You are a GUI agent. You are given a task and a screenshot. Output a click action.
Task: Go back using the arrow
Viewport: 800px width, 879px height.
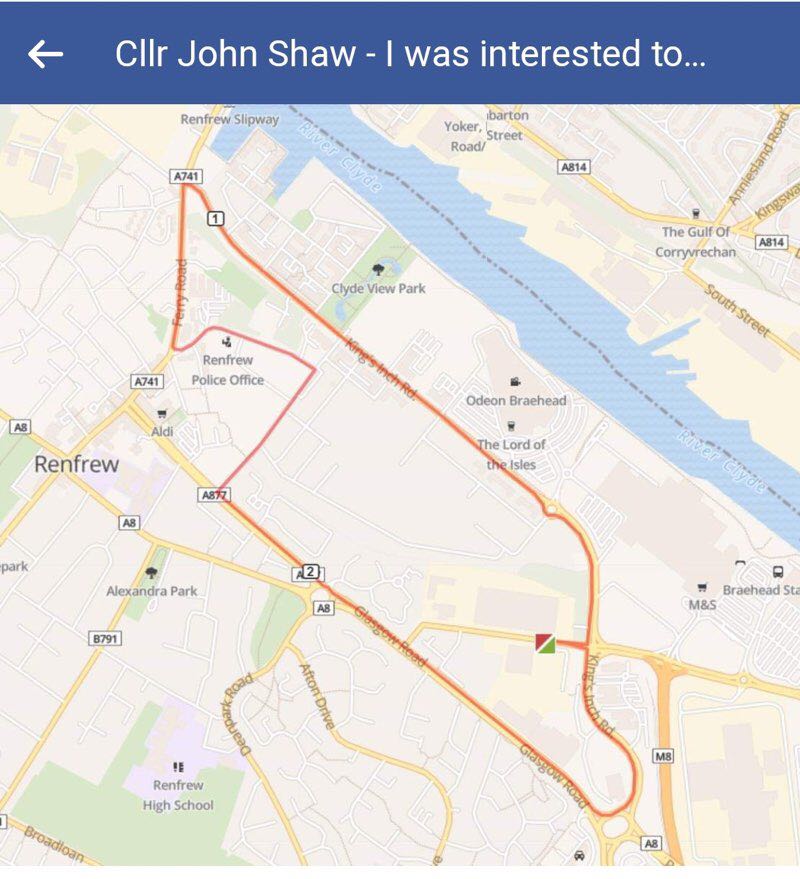coord(45,54)
